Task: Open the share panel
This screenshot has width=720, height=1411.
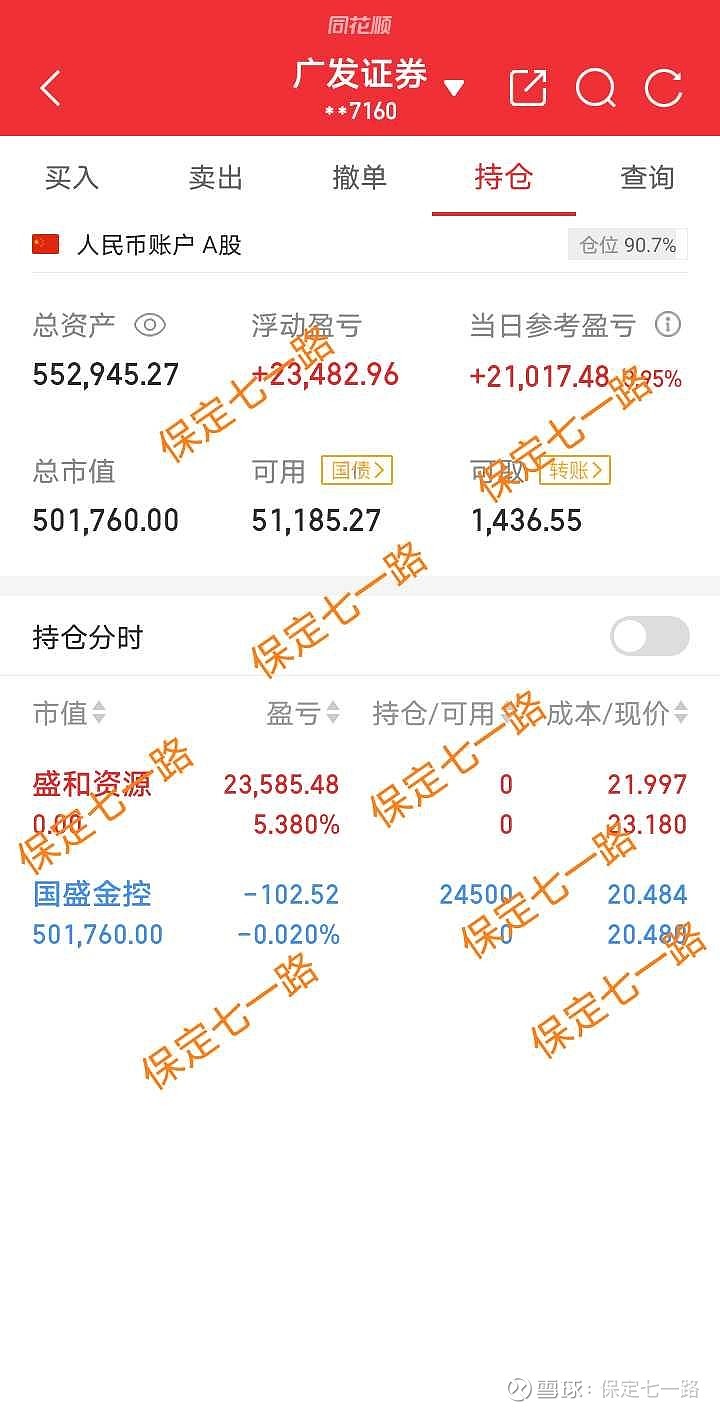Action: [x=527, y=88]
